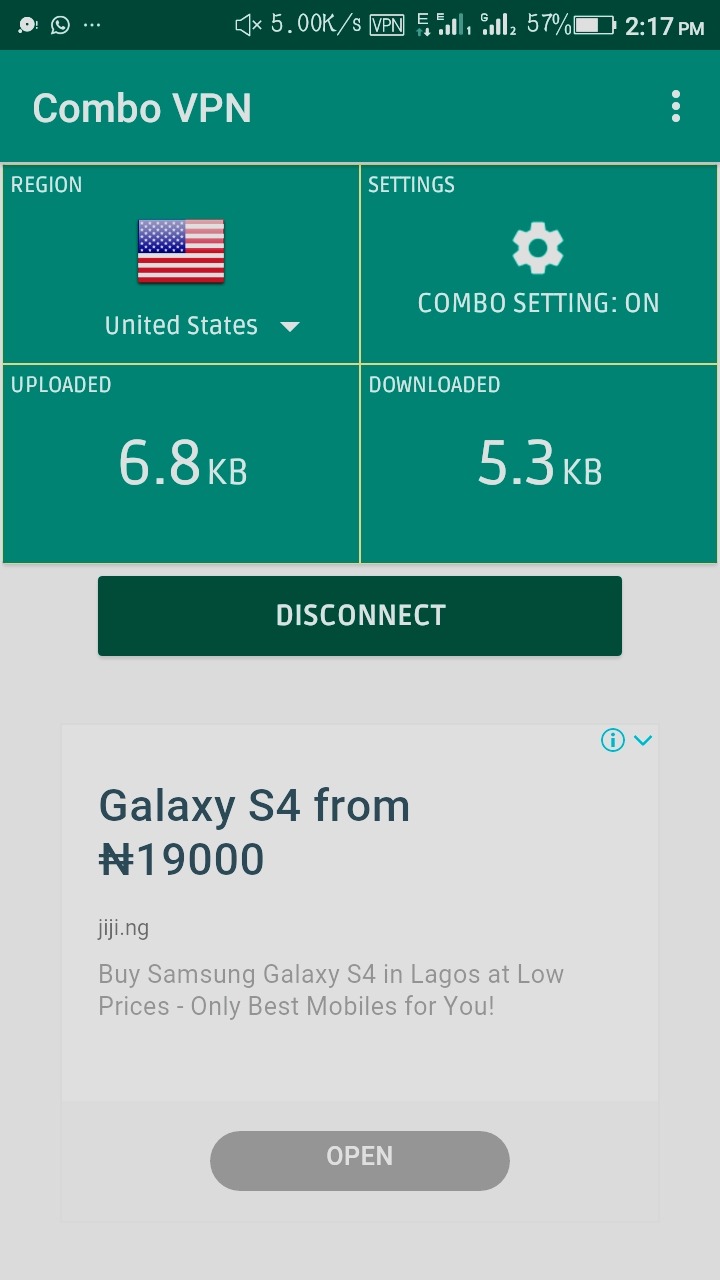720x1280 pixels.
Task: Disconnect the VPN
Action: (x=360, y=616)
